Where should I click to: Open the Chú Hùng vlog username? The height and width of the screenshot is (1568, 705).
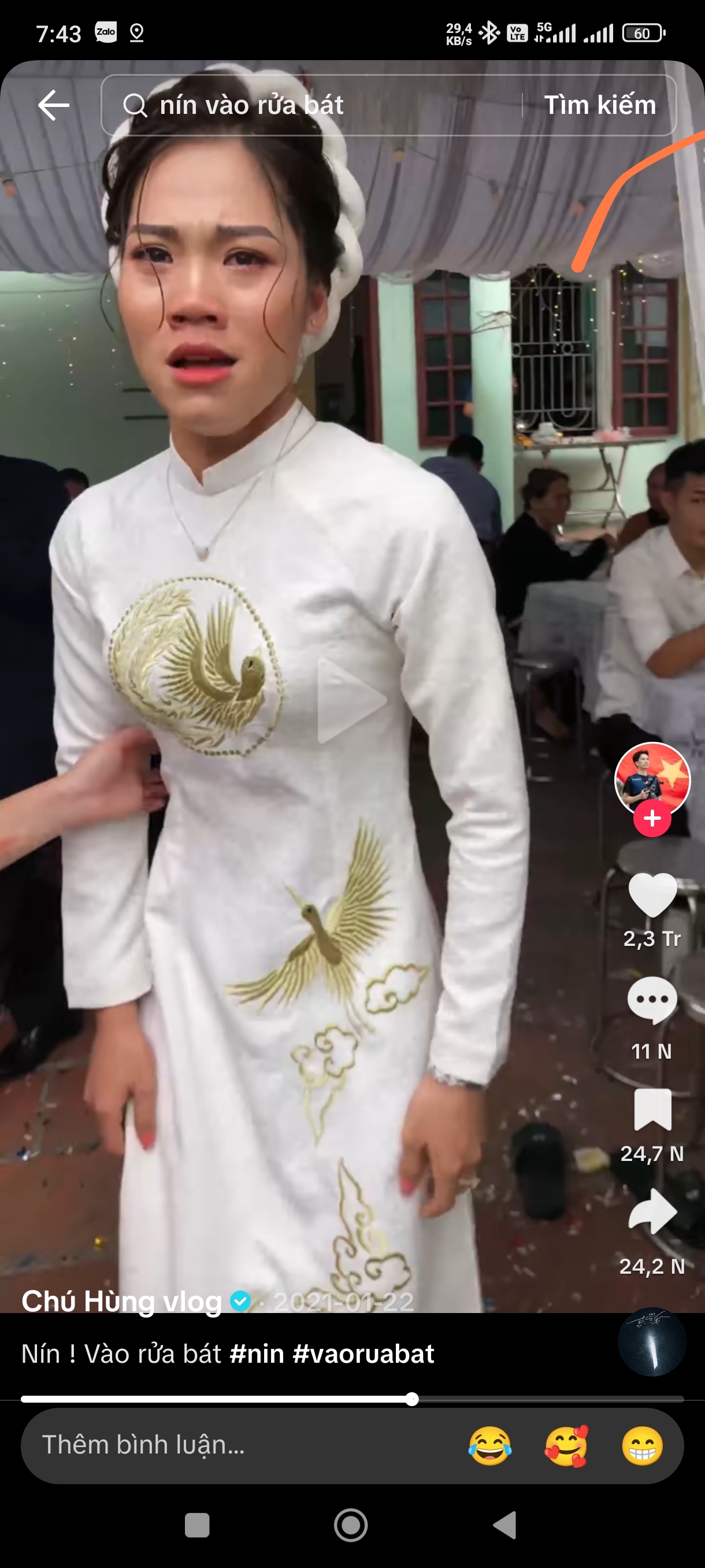pyautogui.click(x=122, y=1301)
